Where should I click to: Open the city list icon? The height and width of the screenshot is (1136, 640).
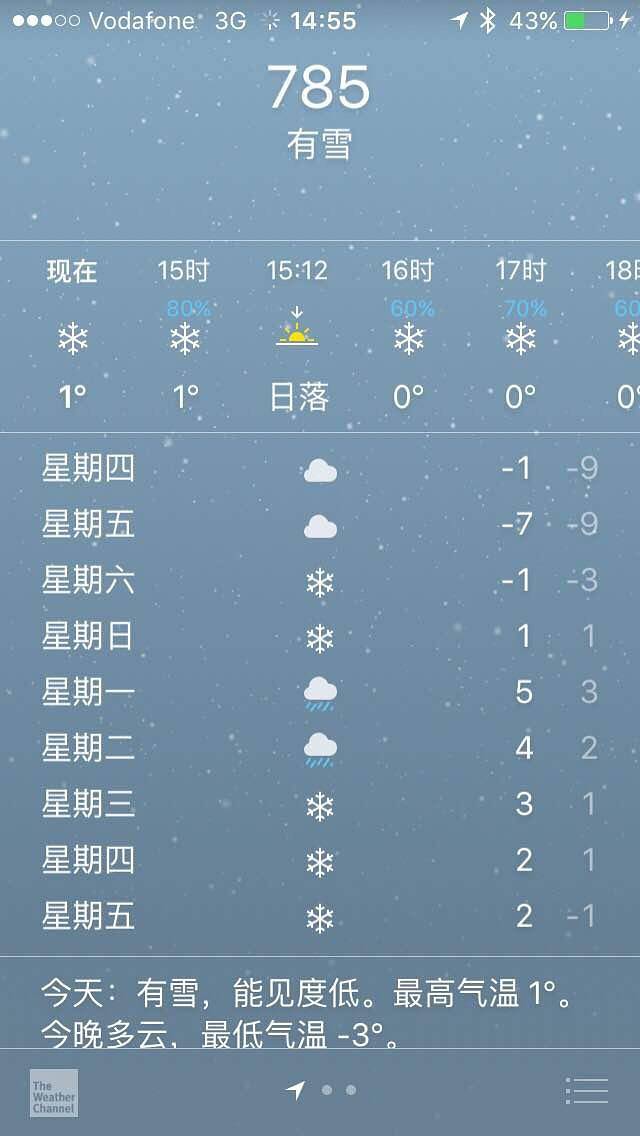(x=586, y=1090)
